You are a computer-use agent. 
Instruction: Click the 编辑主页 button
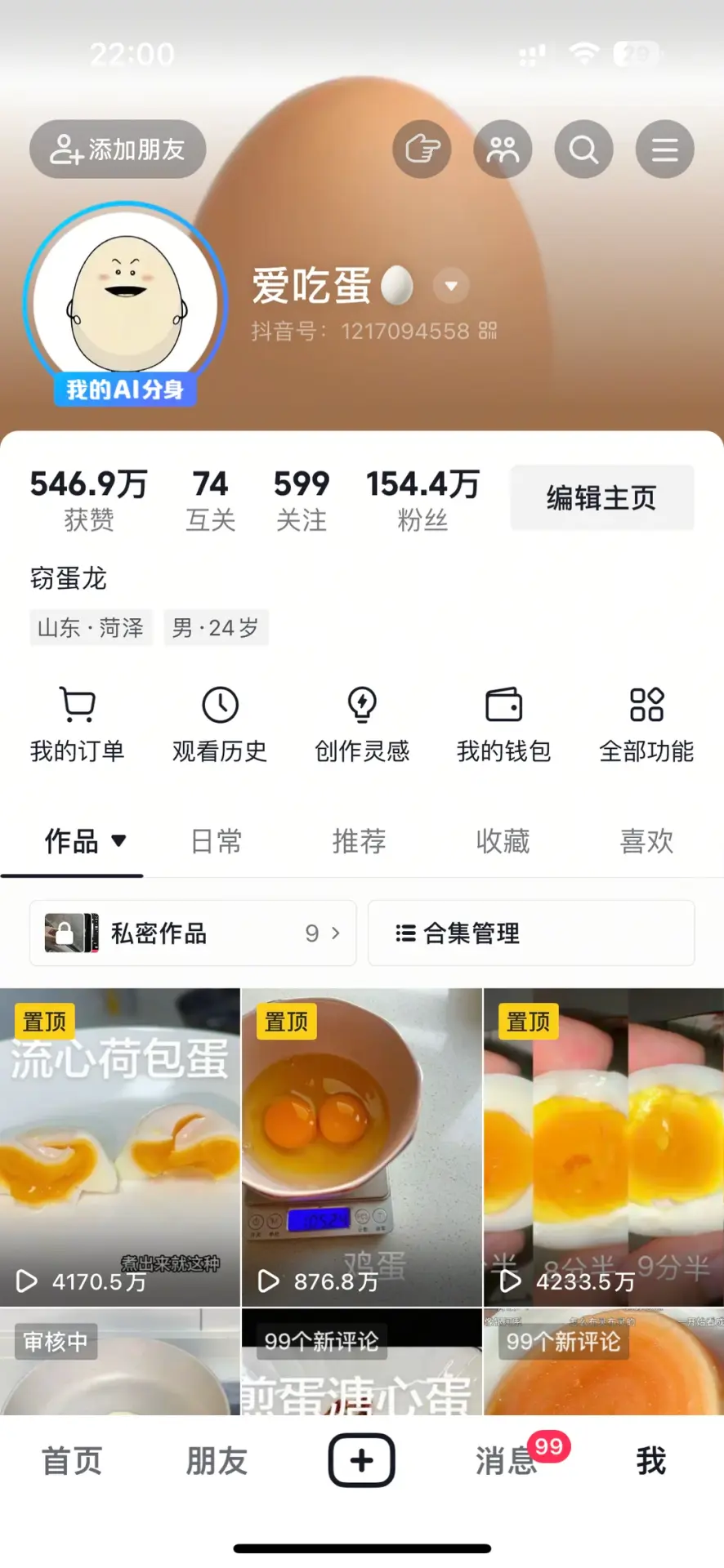pos(601,497)
